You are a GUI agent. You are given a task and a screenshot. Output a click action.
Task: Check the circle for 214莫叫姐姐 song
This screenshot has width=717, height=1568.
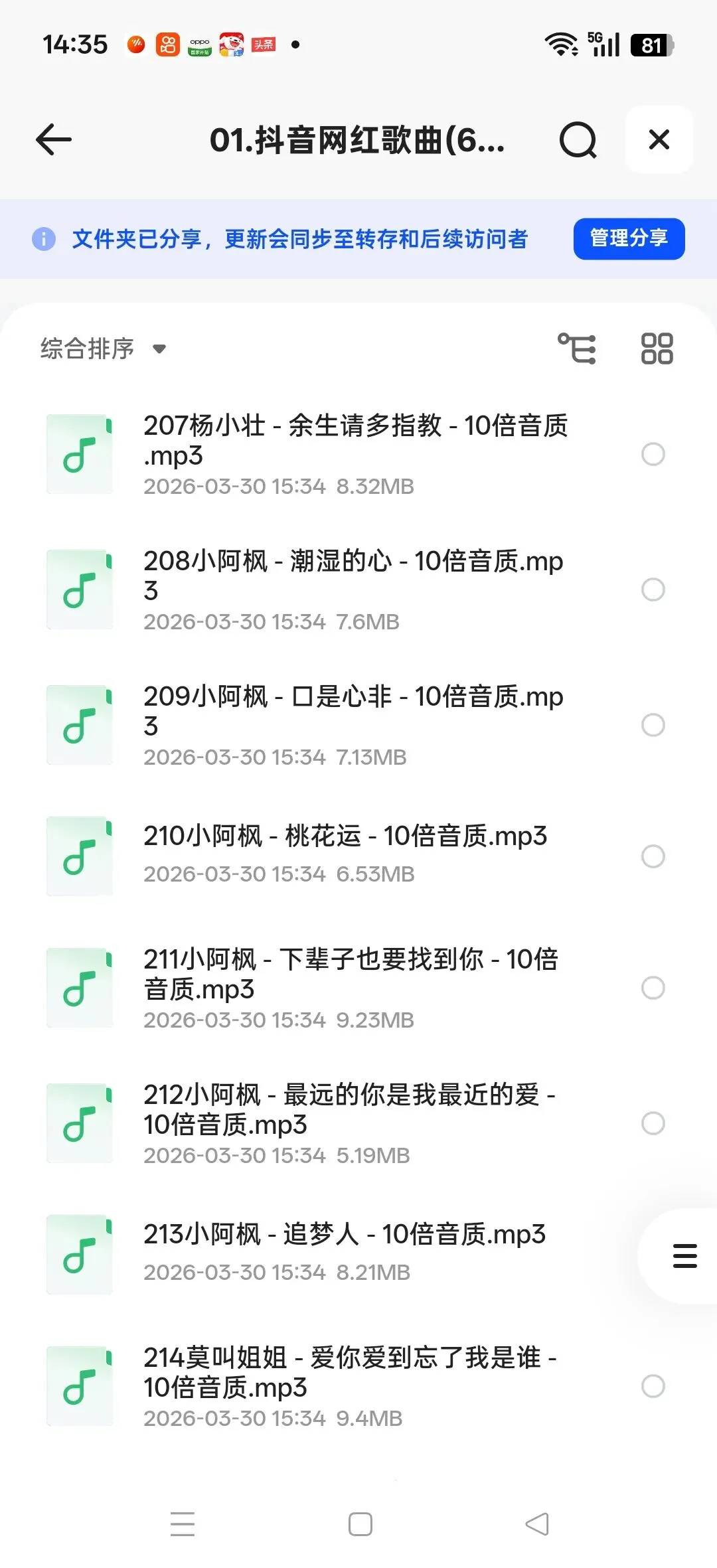(653, 1386)
